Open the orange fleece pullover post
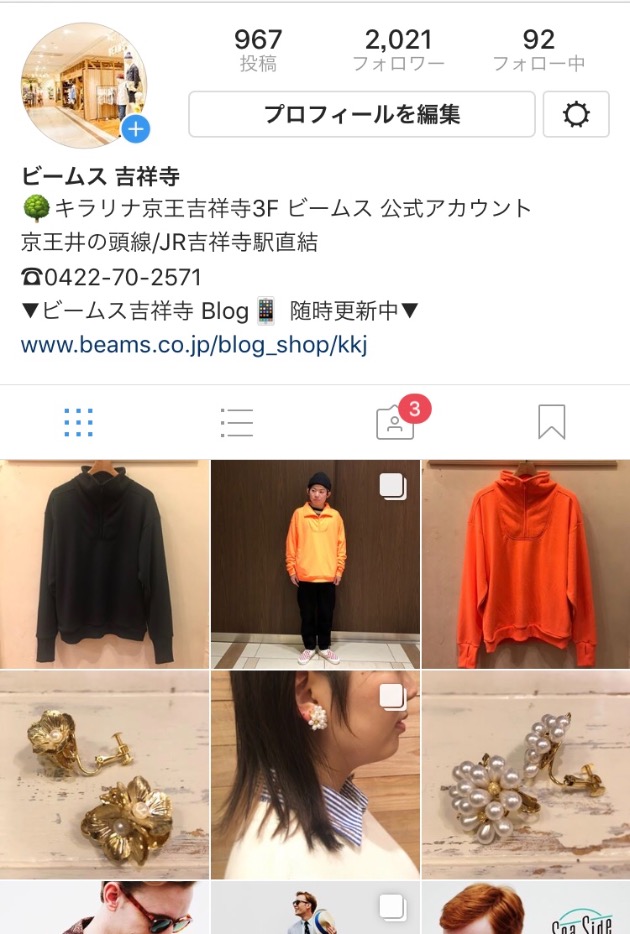 pyautogui.click(x=526, y=564)
